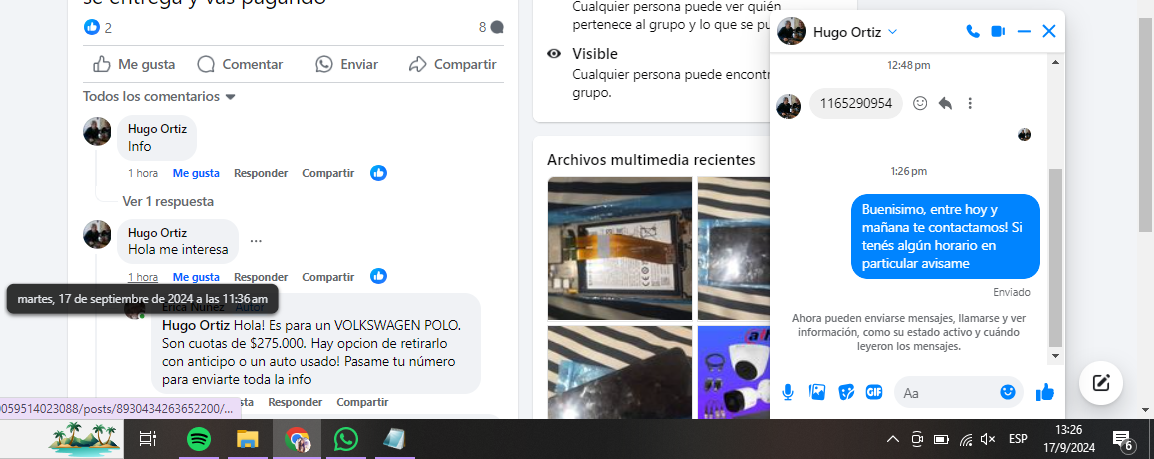Start a video call with Hugo Ortiz
Image resolution: width=1154 pixels, height=459 pixels.
click(x=997, y=32)
